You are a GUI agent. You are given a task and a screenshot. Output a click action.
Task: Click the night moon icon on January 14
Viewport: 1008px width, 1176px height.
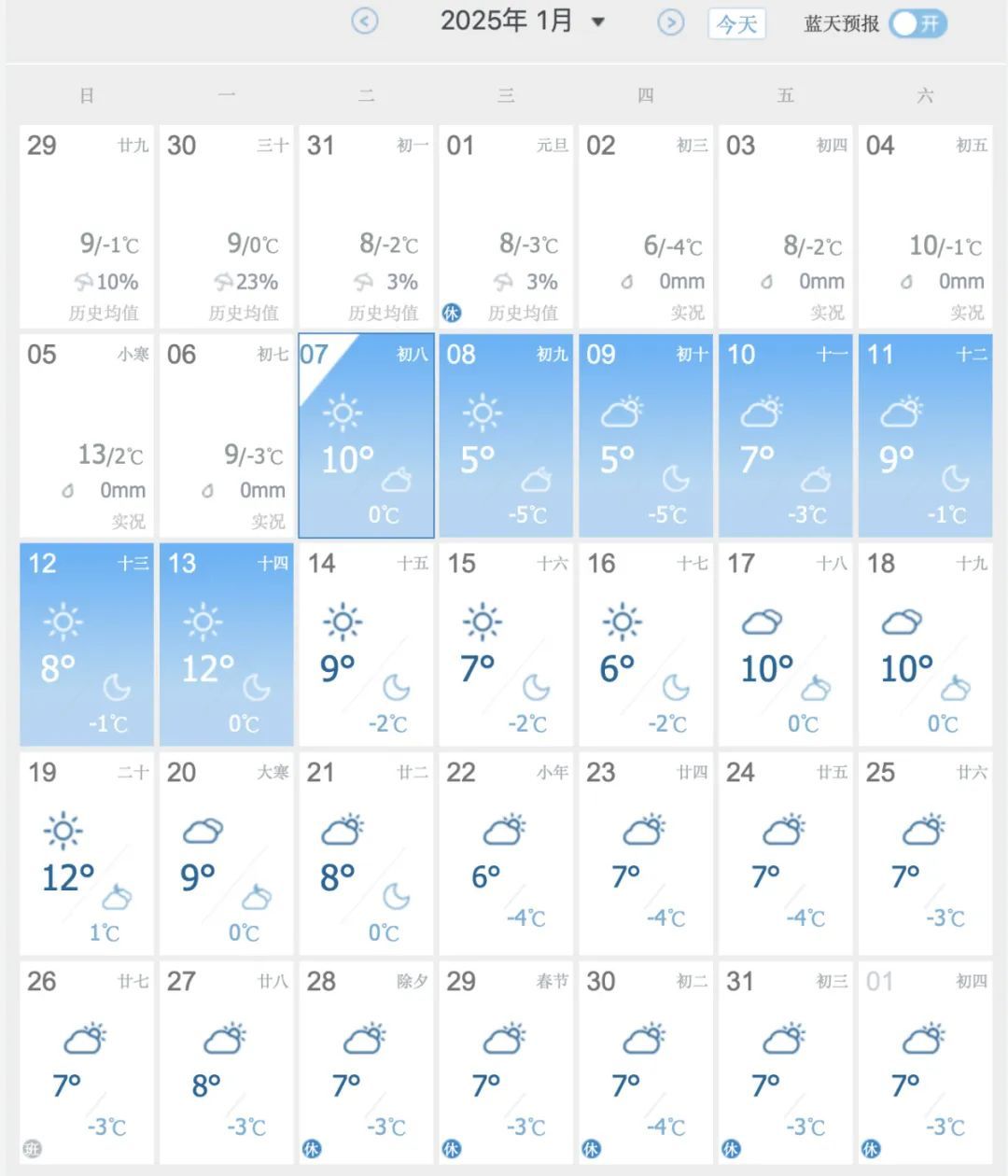[x=398, y=689]
